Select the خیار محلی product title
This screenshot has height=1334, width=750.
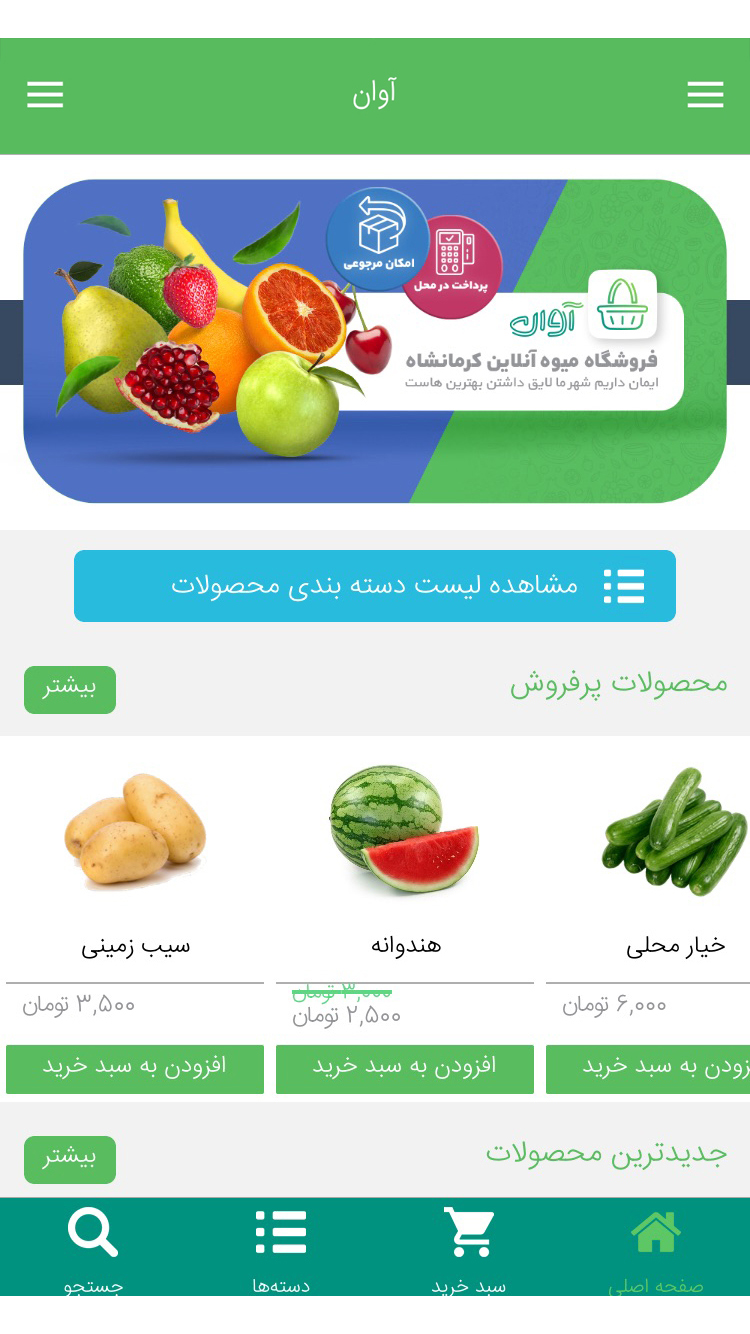pyautogui.click(x=676, y=945)
